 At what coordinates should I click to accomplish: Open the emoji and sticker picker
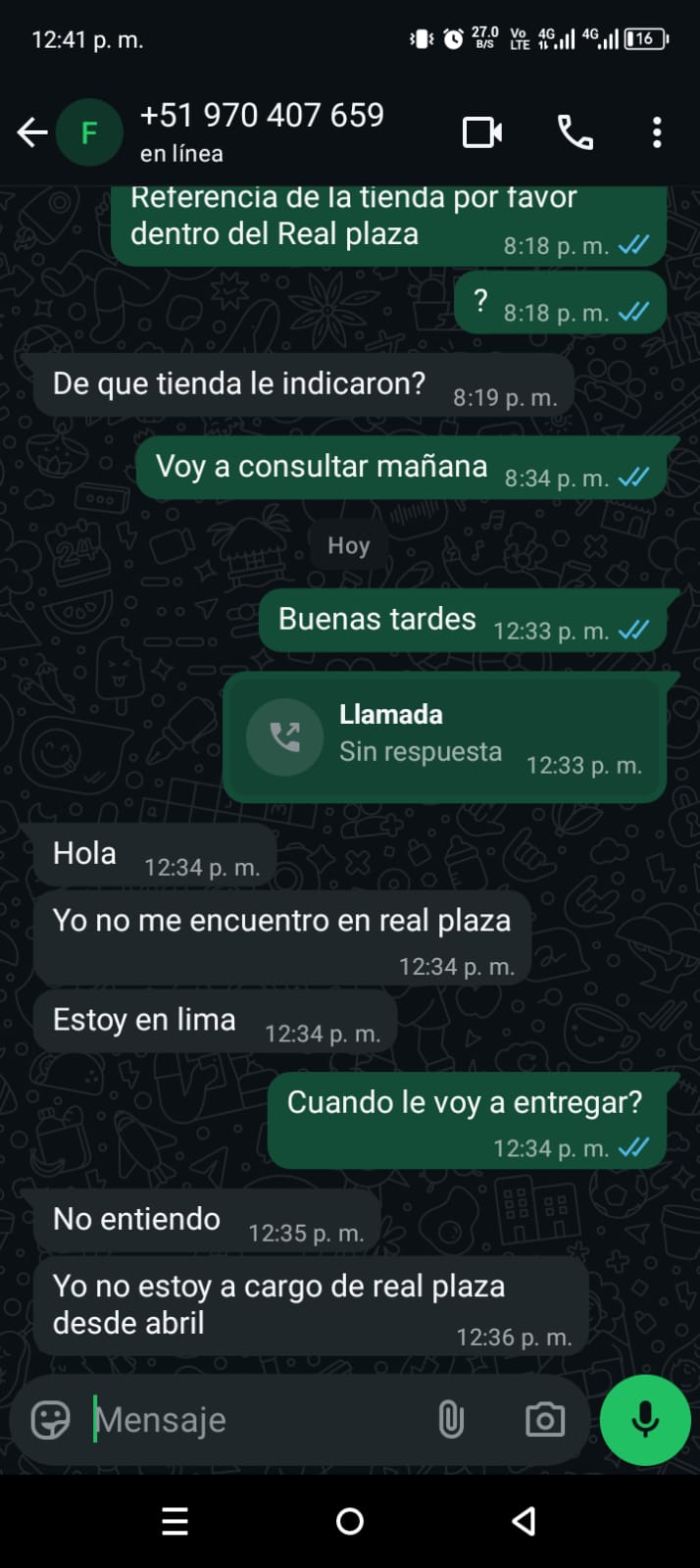tap(51, 1419)
